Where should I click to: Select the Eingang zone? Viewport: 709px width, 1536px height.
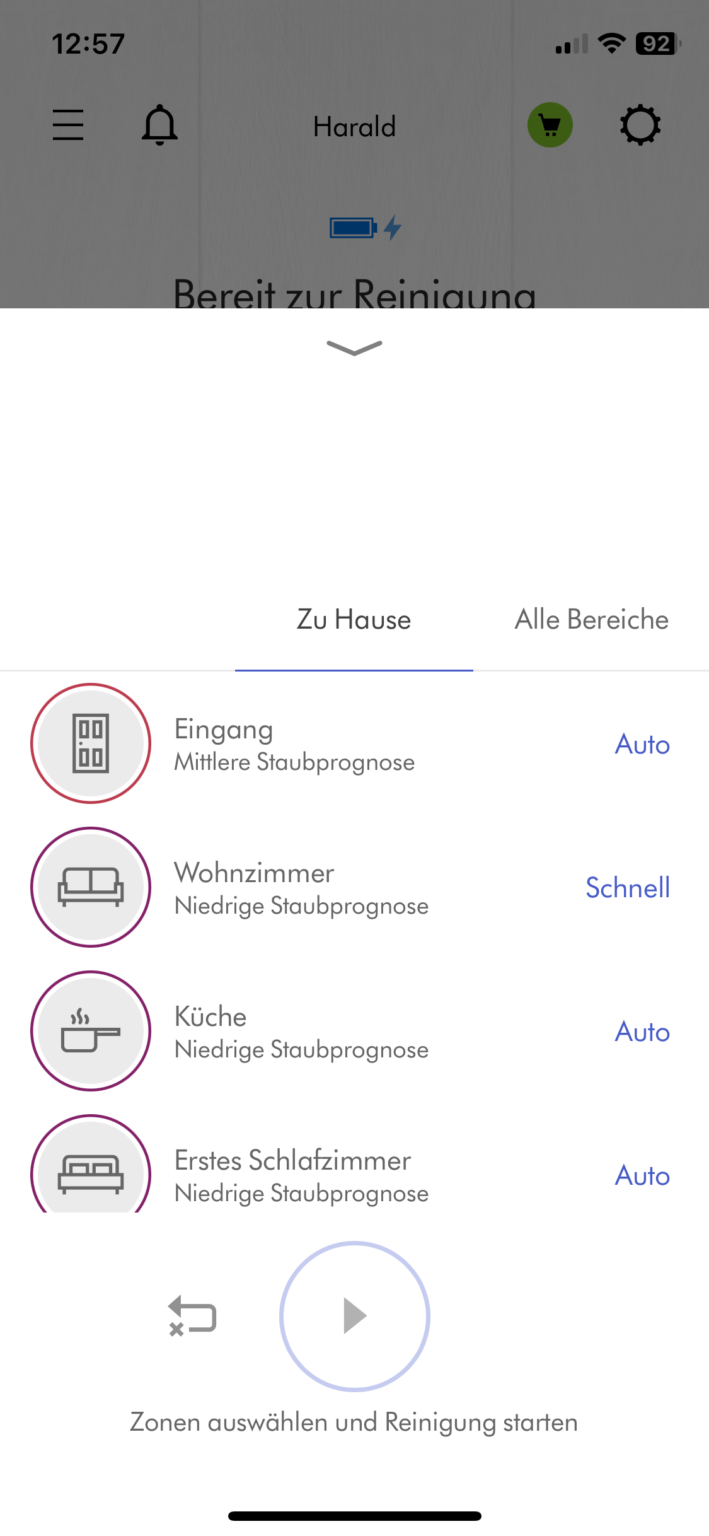(x=91, y=744)
